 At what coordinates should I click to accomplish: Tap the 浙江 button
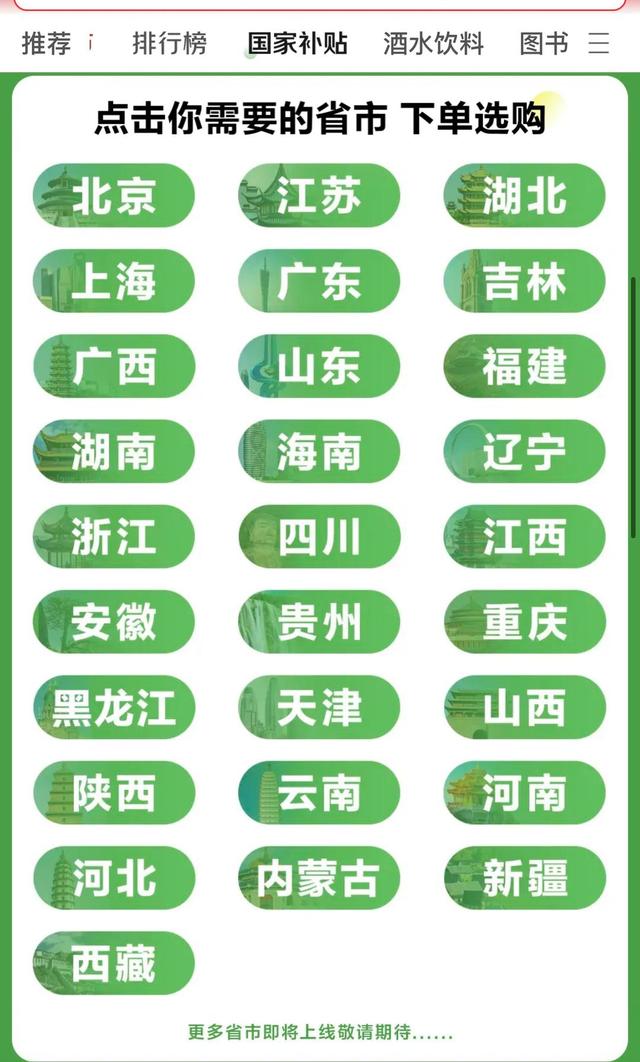tap(114, 537)
